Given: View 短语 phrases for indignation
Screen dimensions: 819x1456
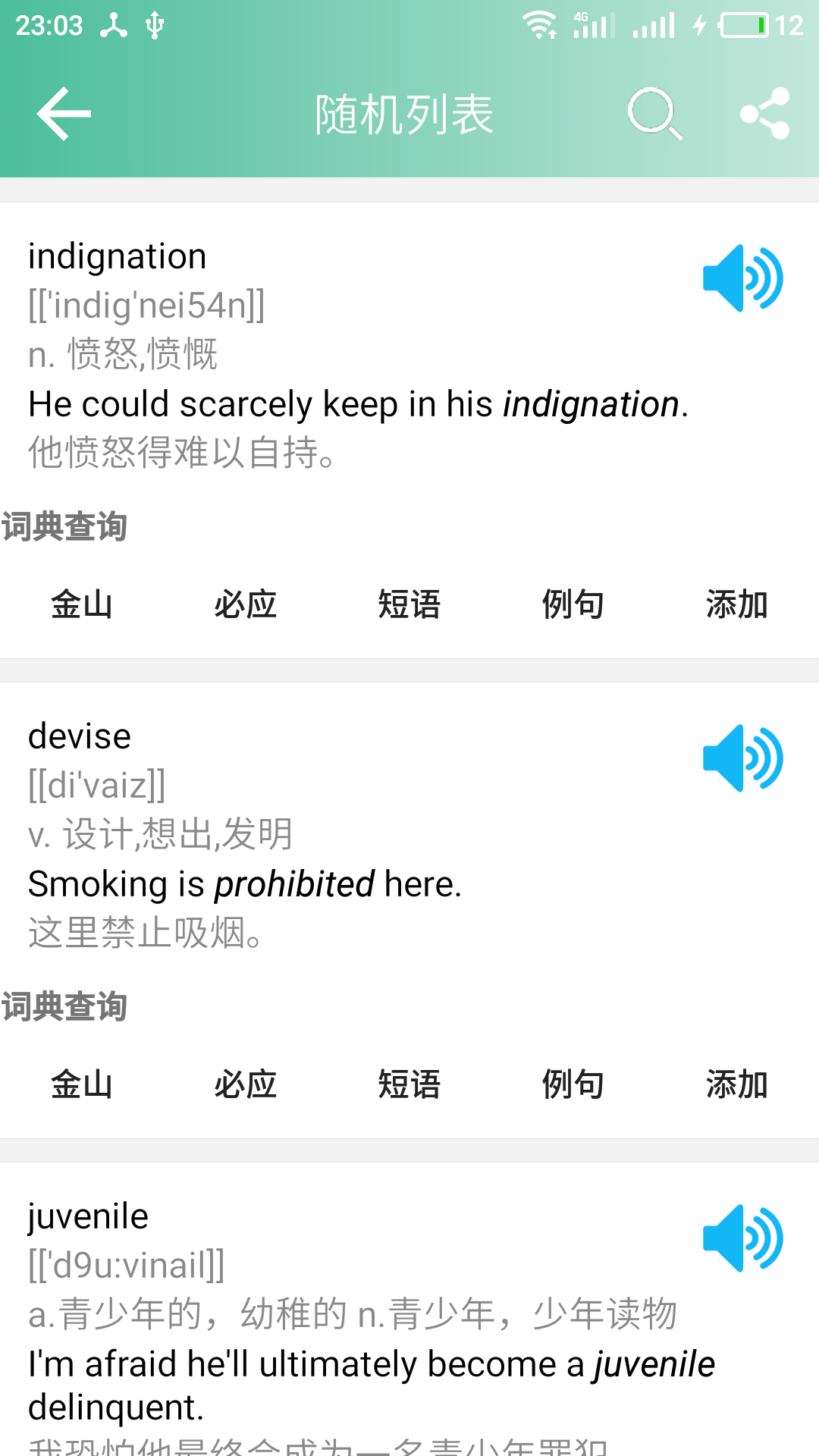Looking at the screenshot, I should (409, 605).
